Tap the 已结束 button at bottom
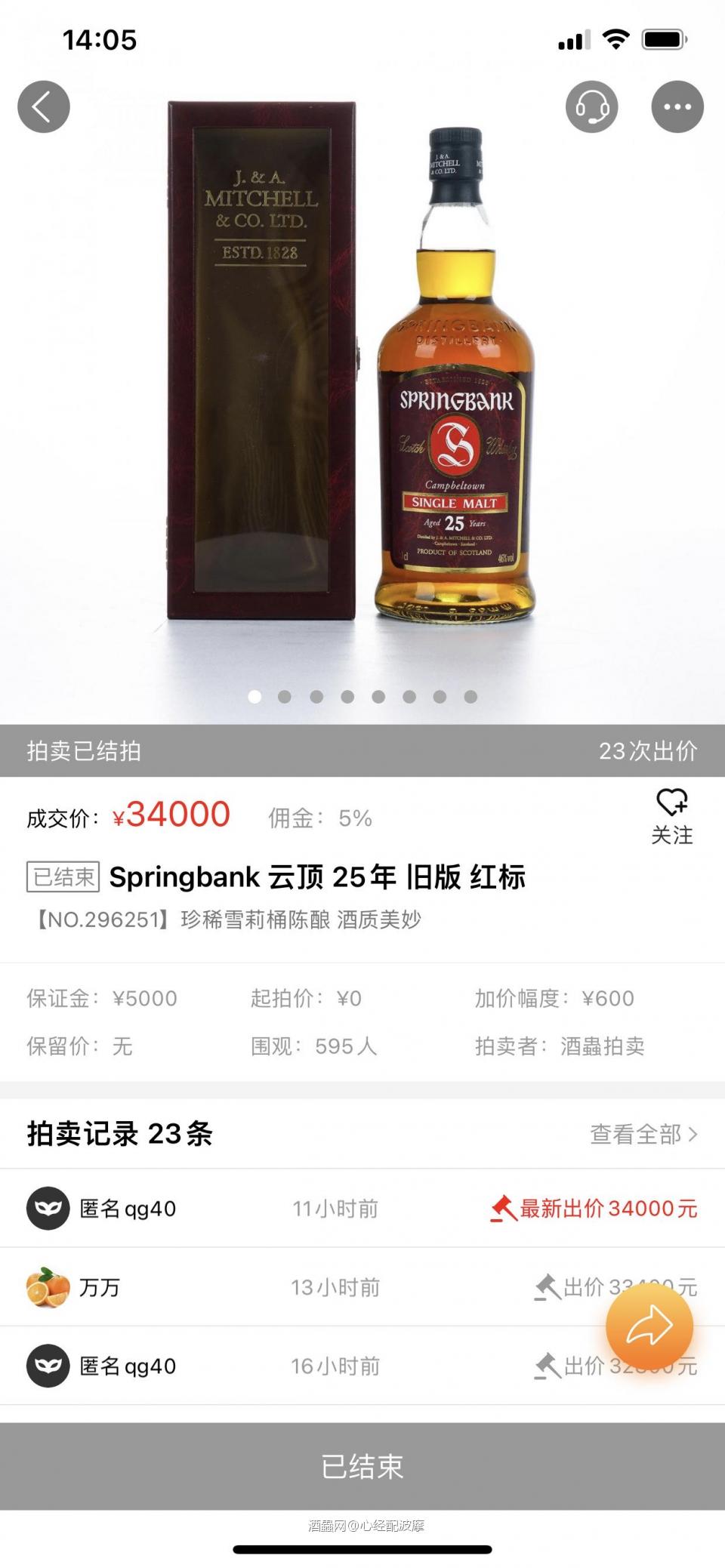This screenshot has width=725, height=1568. tap(362, 1464)
